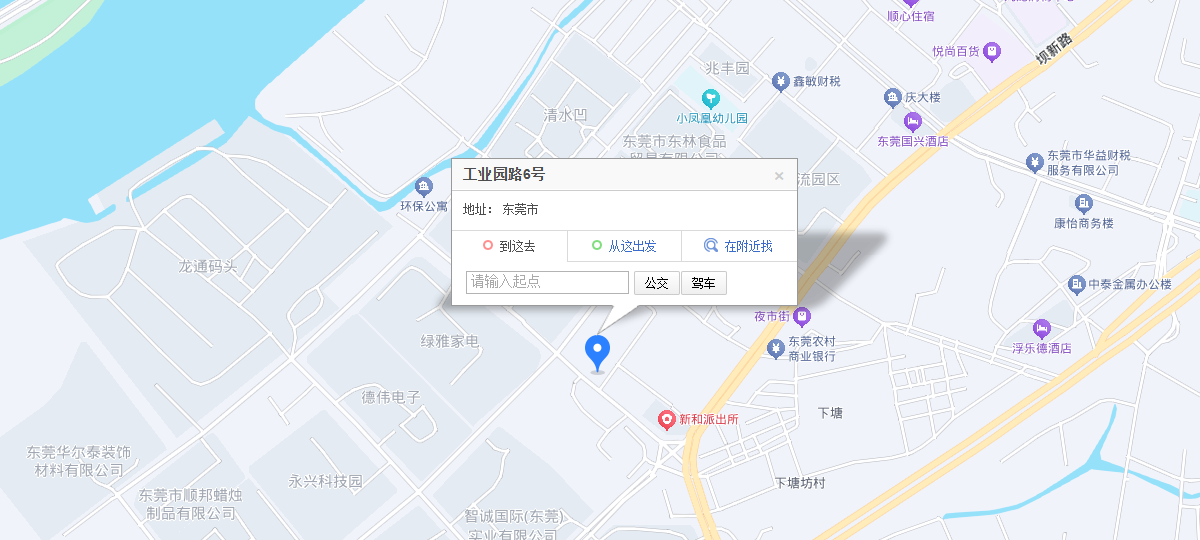Get driving directions with 驾车 button

click(704, 283)
